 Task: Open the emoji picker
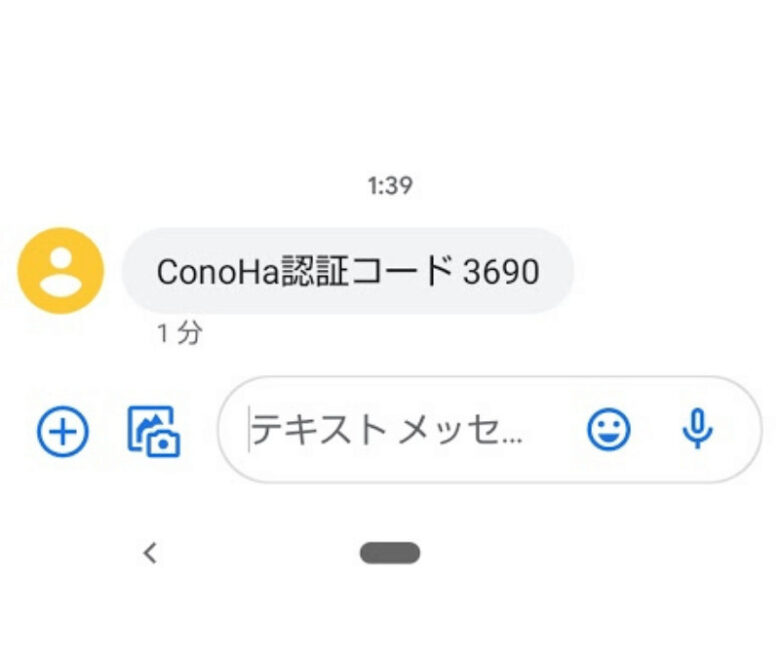[608, 431]
